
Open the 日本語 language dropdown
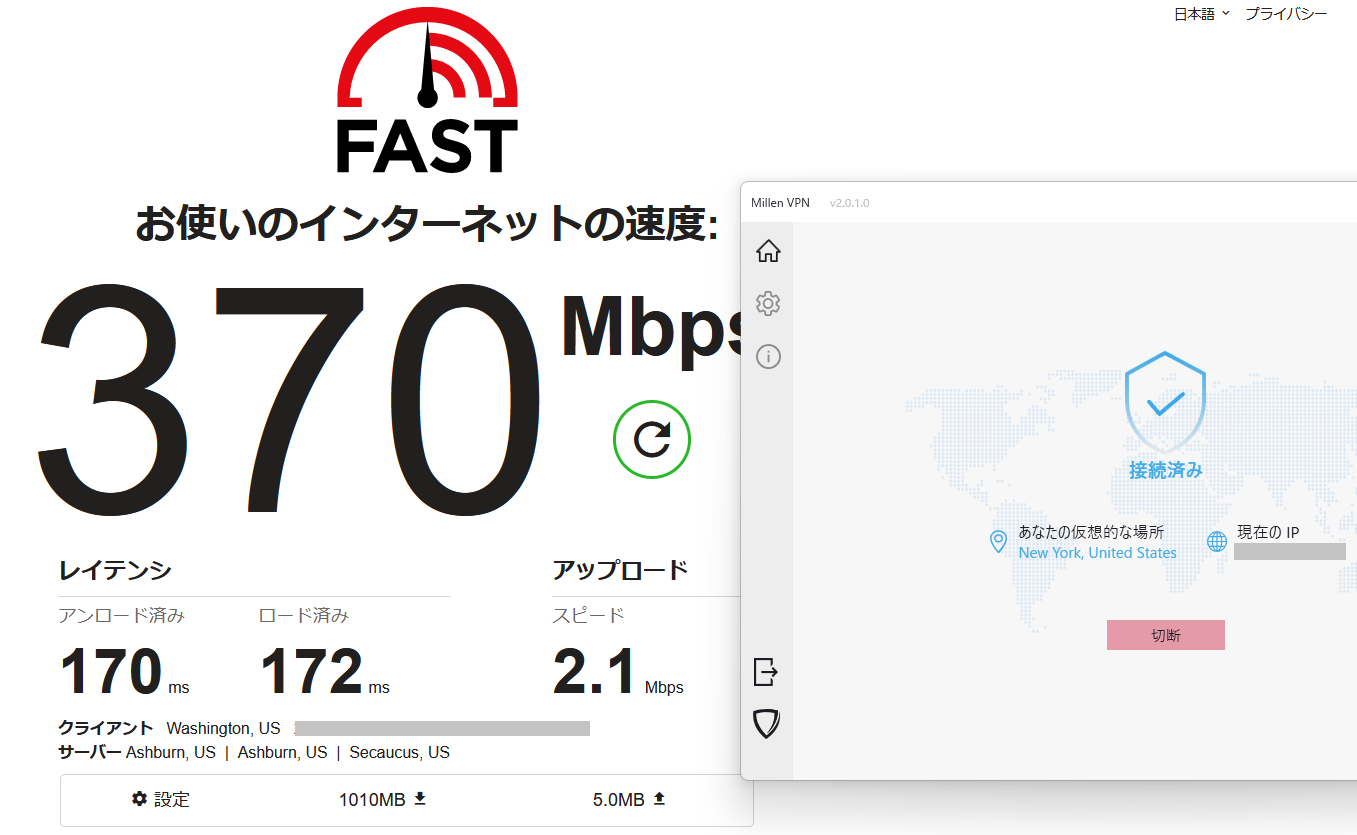point(1201,14)
